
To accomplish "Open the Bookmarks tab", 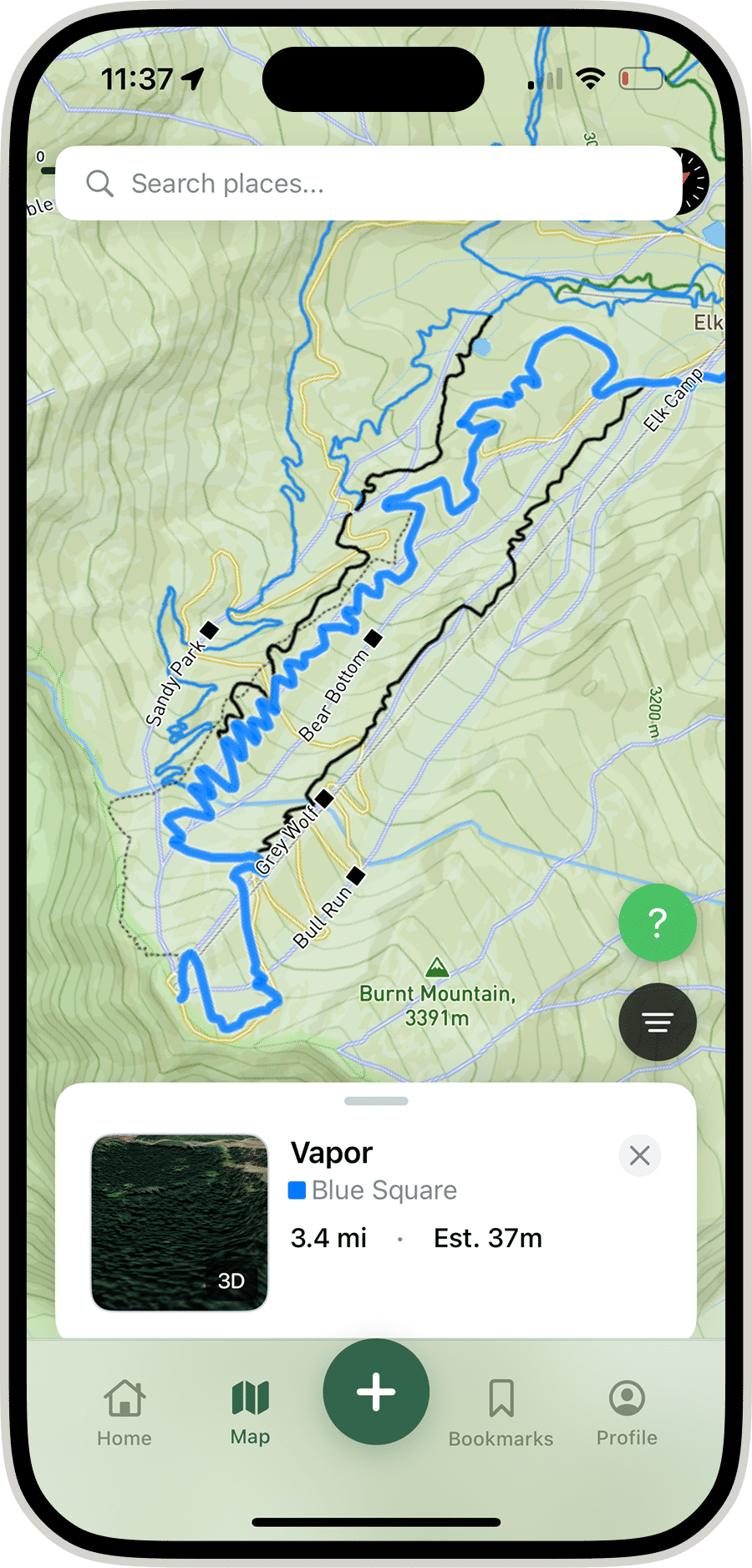I will click(x=500, y=1413).
